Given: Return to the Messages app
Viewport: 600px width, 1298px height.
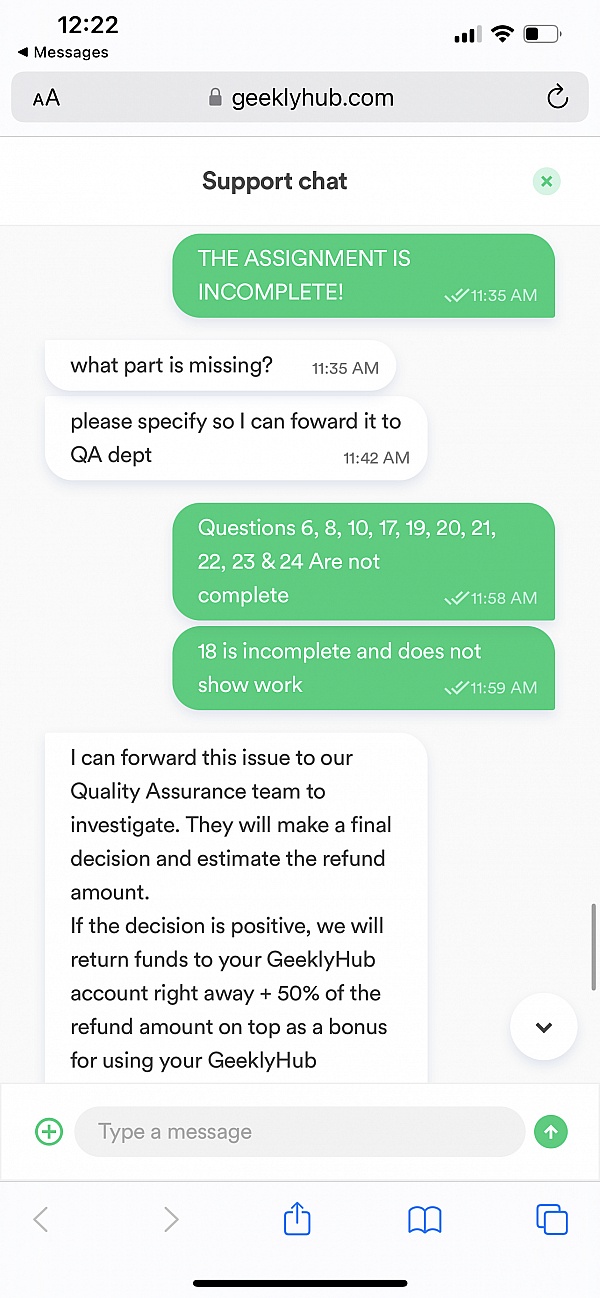Looking at the screenshot, I should click(62, 52).
